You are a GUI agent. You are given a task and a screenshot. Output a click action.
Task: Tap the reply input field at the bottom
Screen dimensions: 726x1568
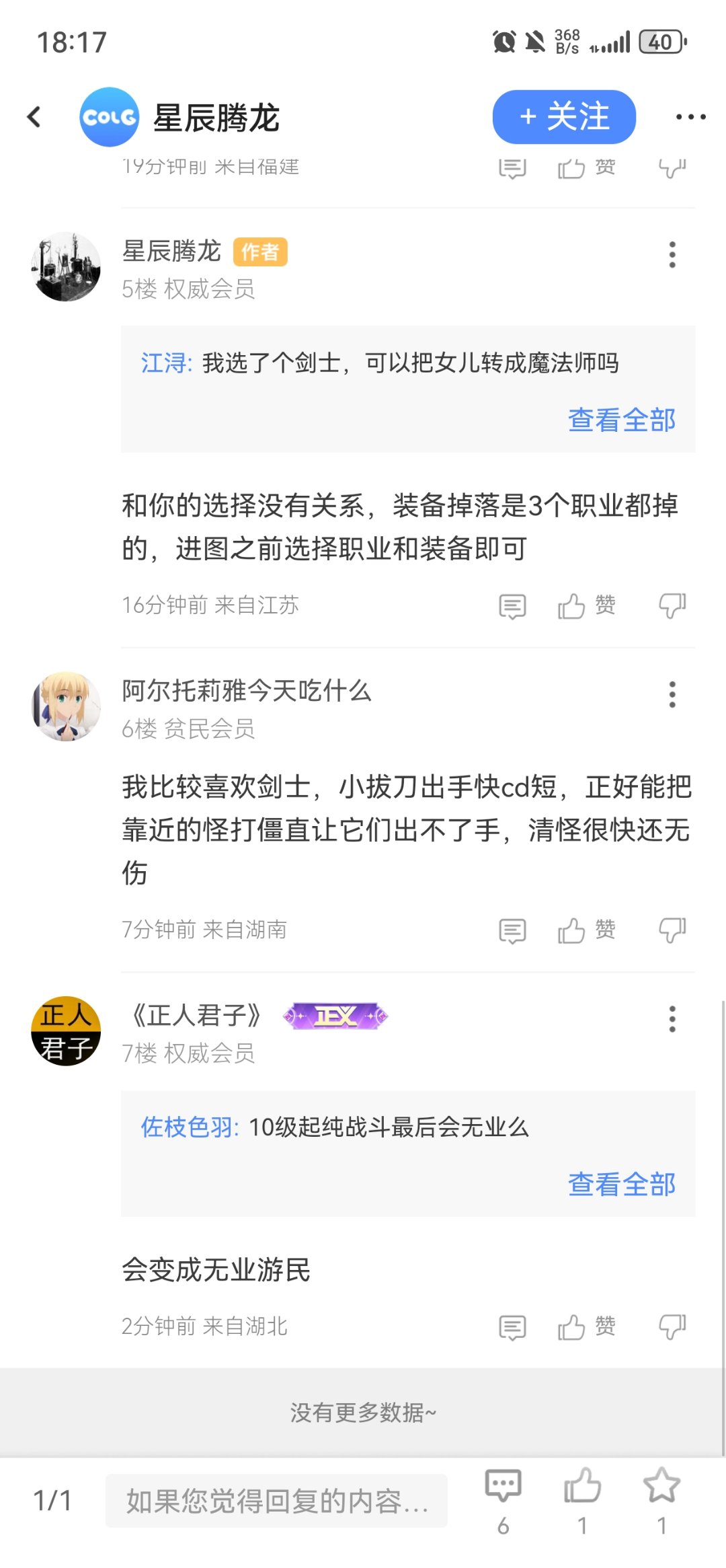pyautogui.click(x=276, y=1501)
